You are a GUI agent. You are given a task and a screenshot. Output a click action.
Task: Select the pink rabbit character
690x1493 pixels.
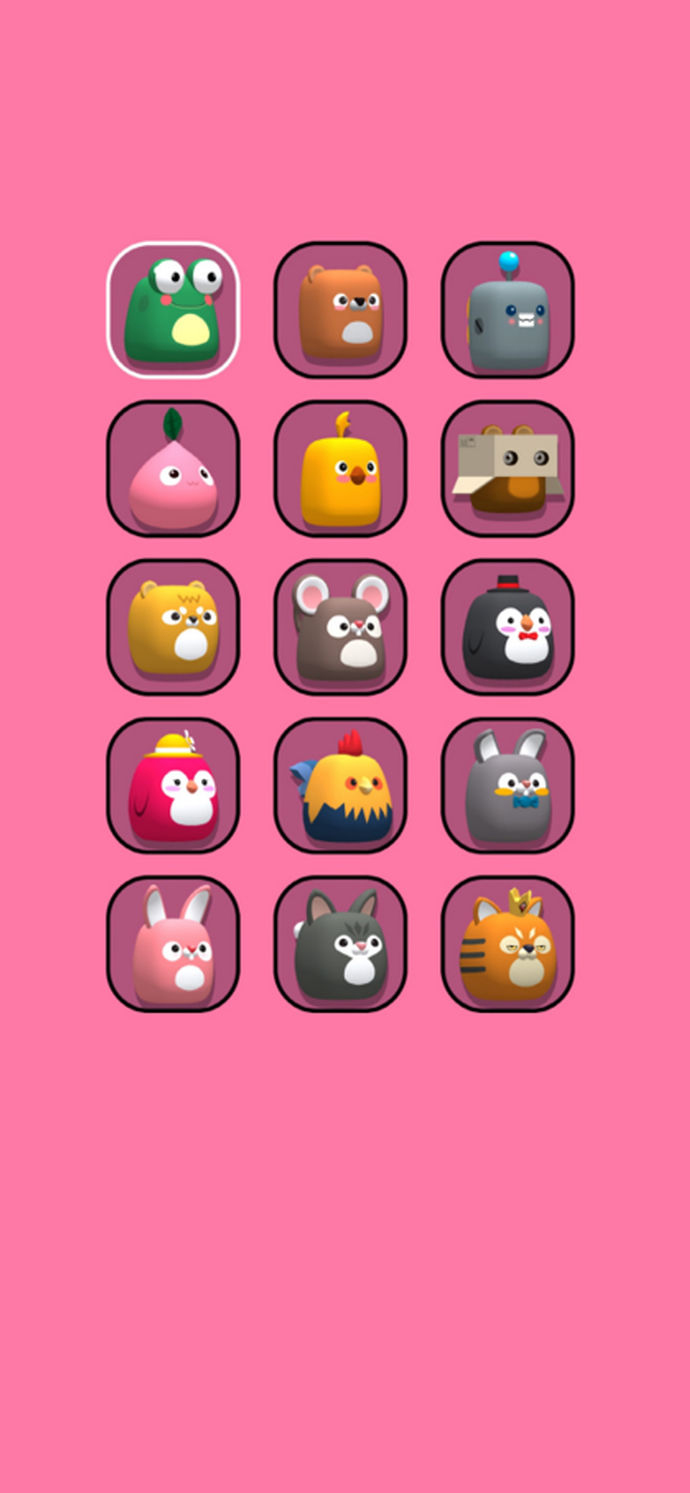173,944
